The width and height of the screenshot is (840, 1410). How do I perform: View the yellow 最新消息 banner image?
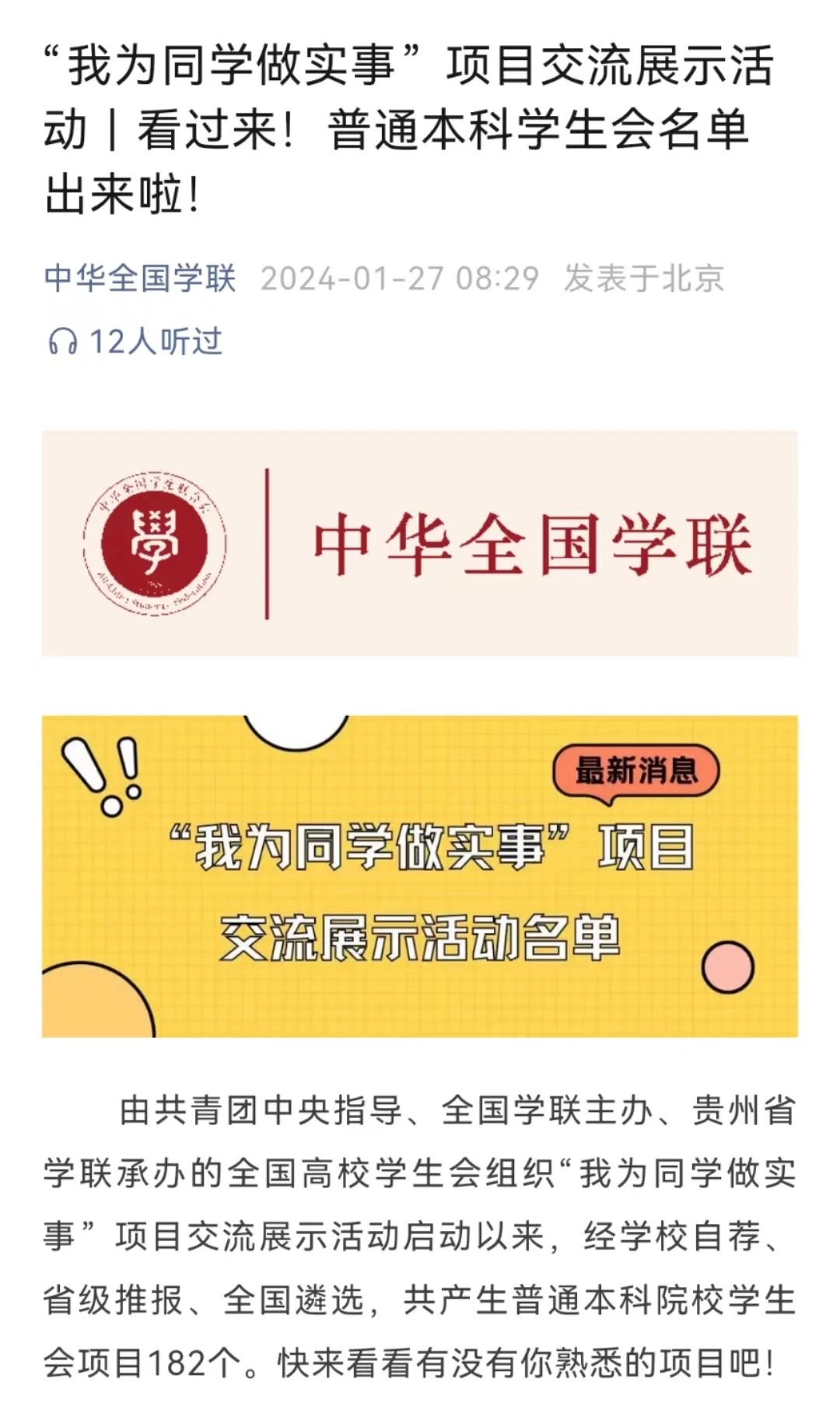click(x=420, y=876)
